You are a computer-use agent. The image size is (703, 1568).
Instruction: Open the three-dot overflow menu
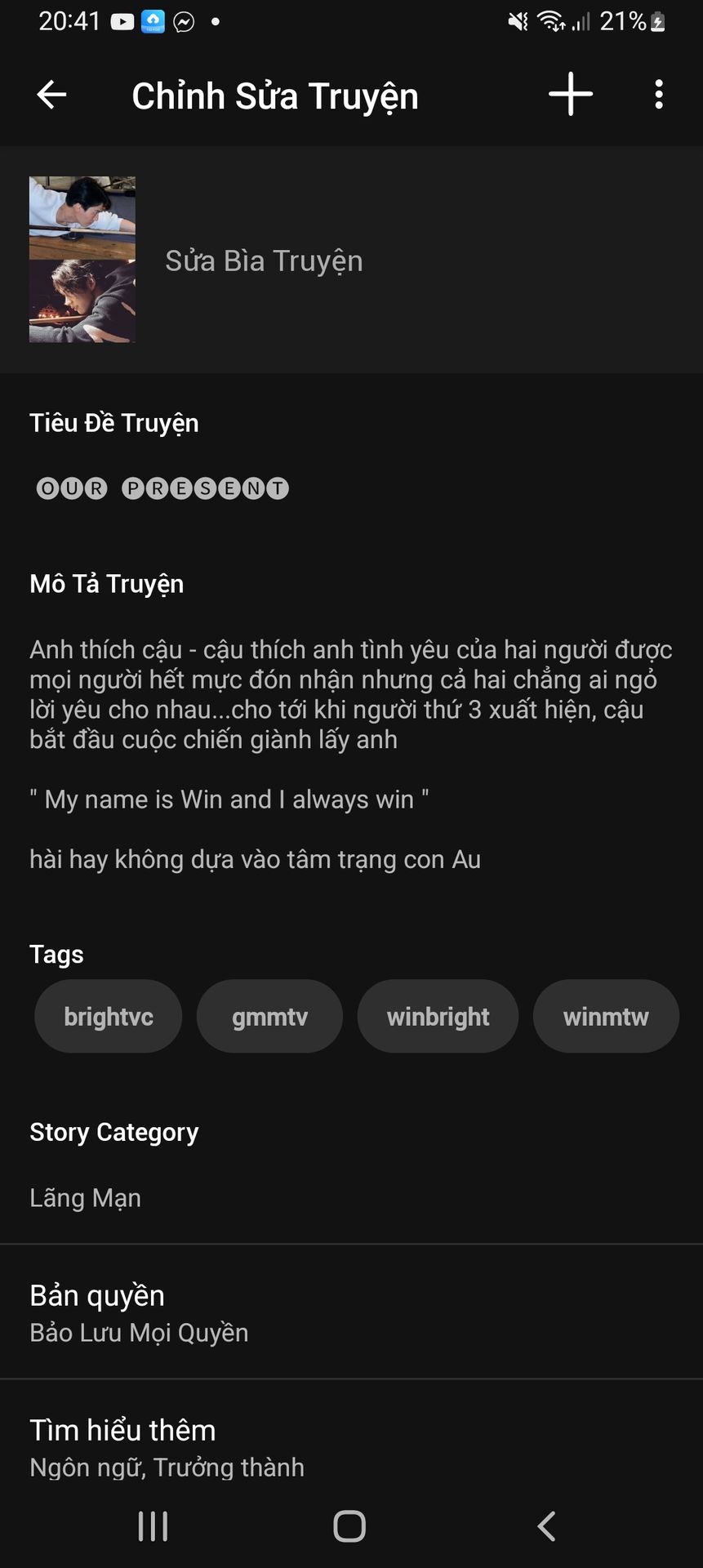tap(658, 95)
